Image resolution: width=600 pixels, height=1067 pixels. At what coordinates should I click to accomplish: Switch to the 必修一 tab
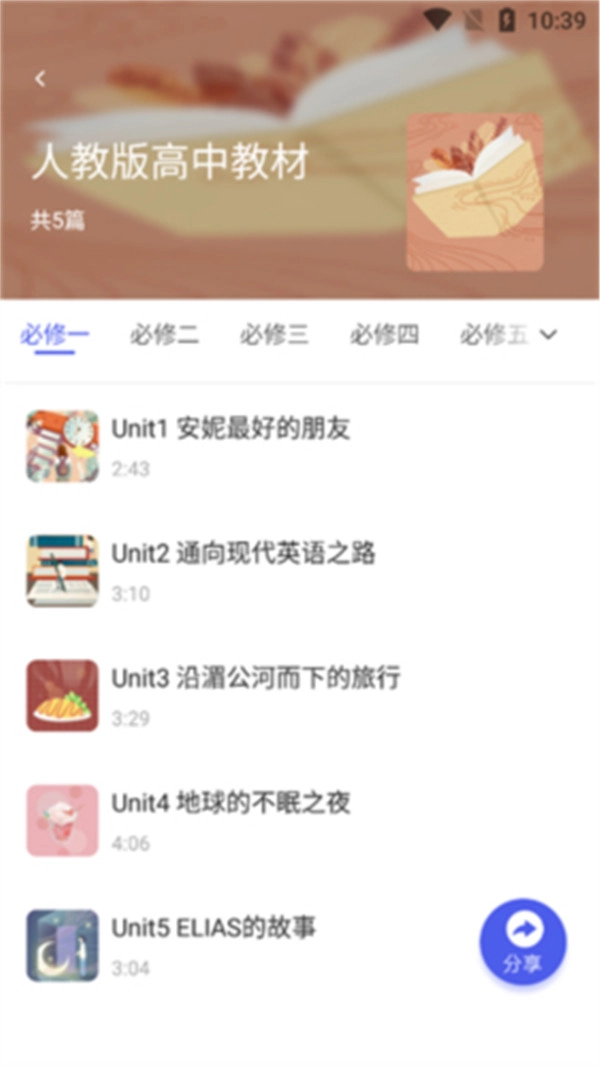[x=55, y=336]
